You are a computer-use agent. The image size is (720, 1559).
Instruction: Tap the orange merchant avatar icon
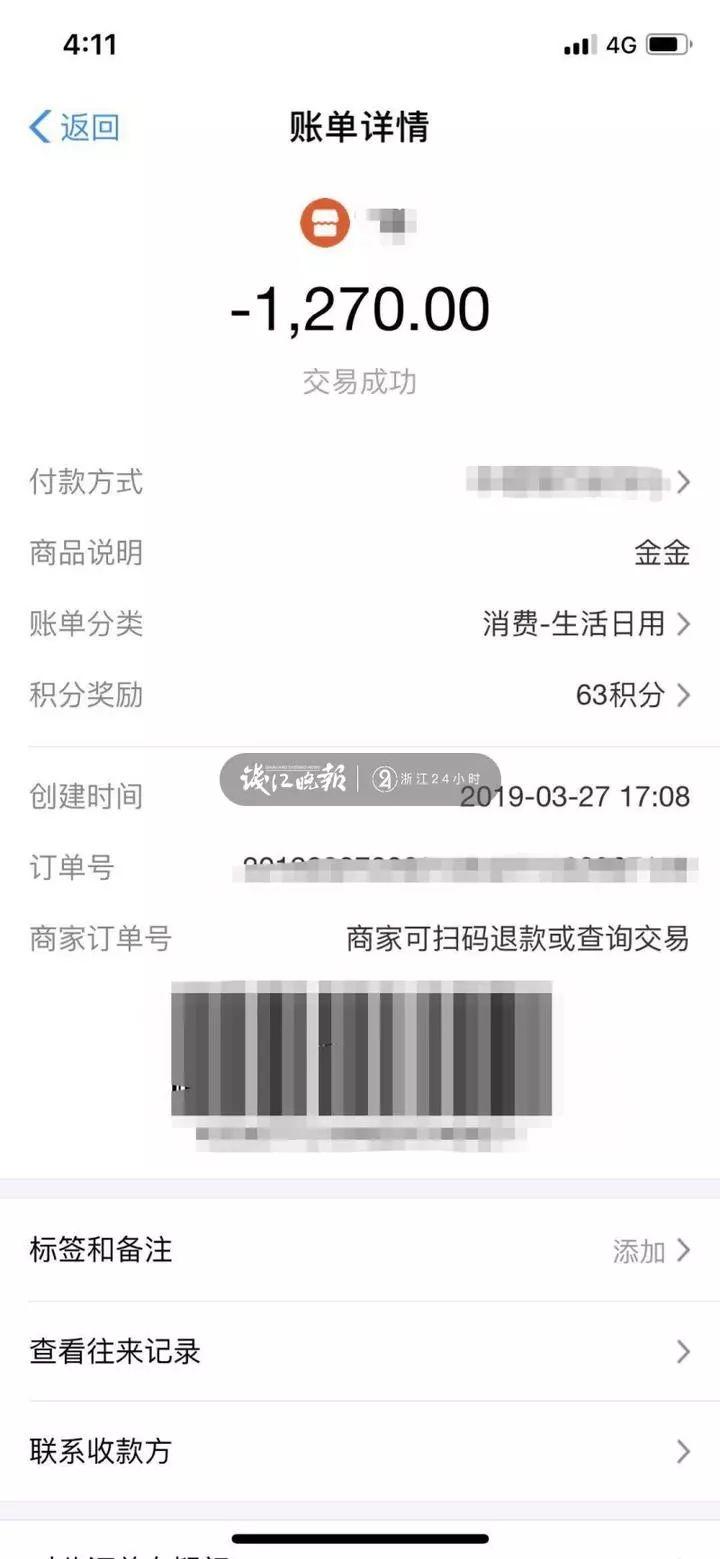tap(324, 222)
